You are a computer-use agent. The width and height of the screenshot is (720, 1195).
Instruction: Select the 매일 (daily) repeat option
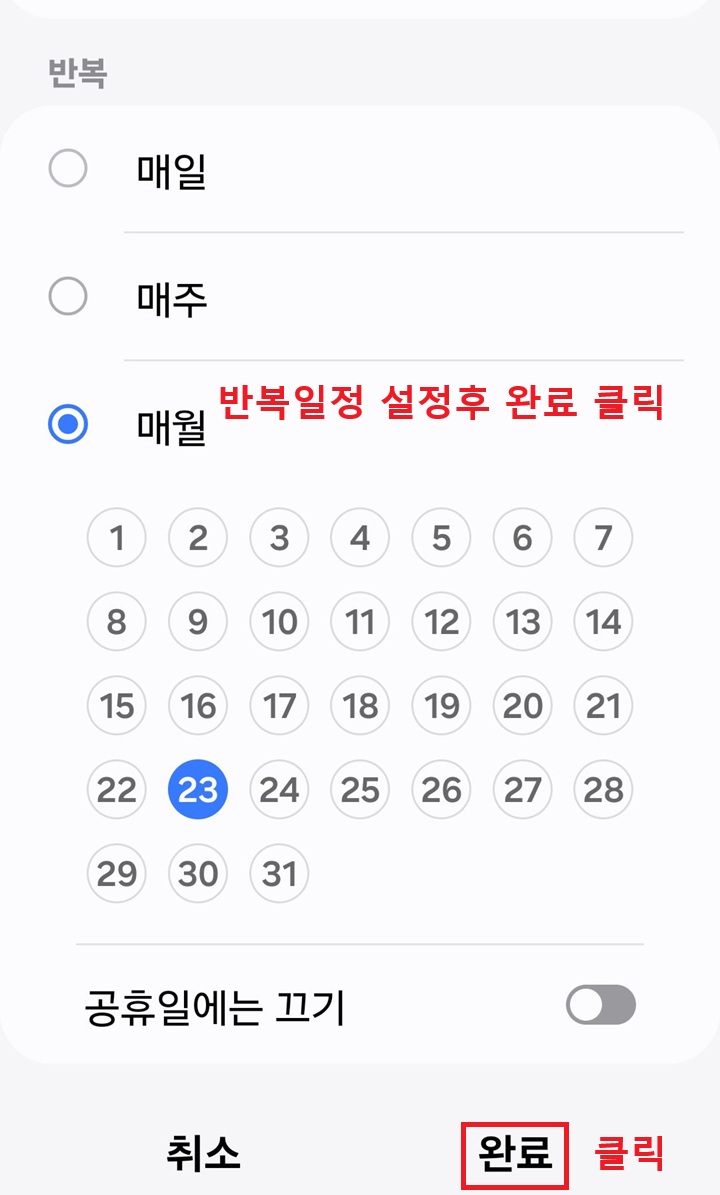pyautogui.click(x=68, y=170)
